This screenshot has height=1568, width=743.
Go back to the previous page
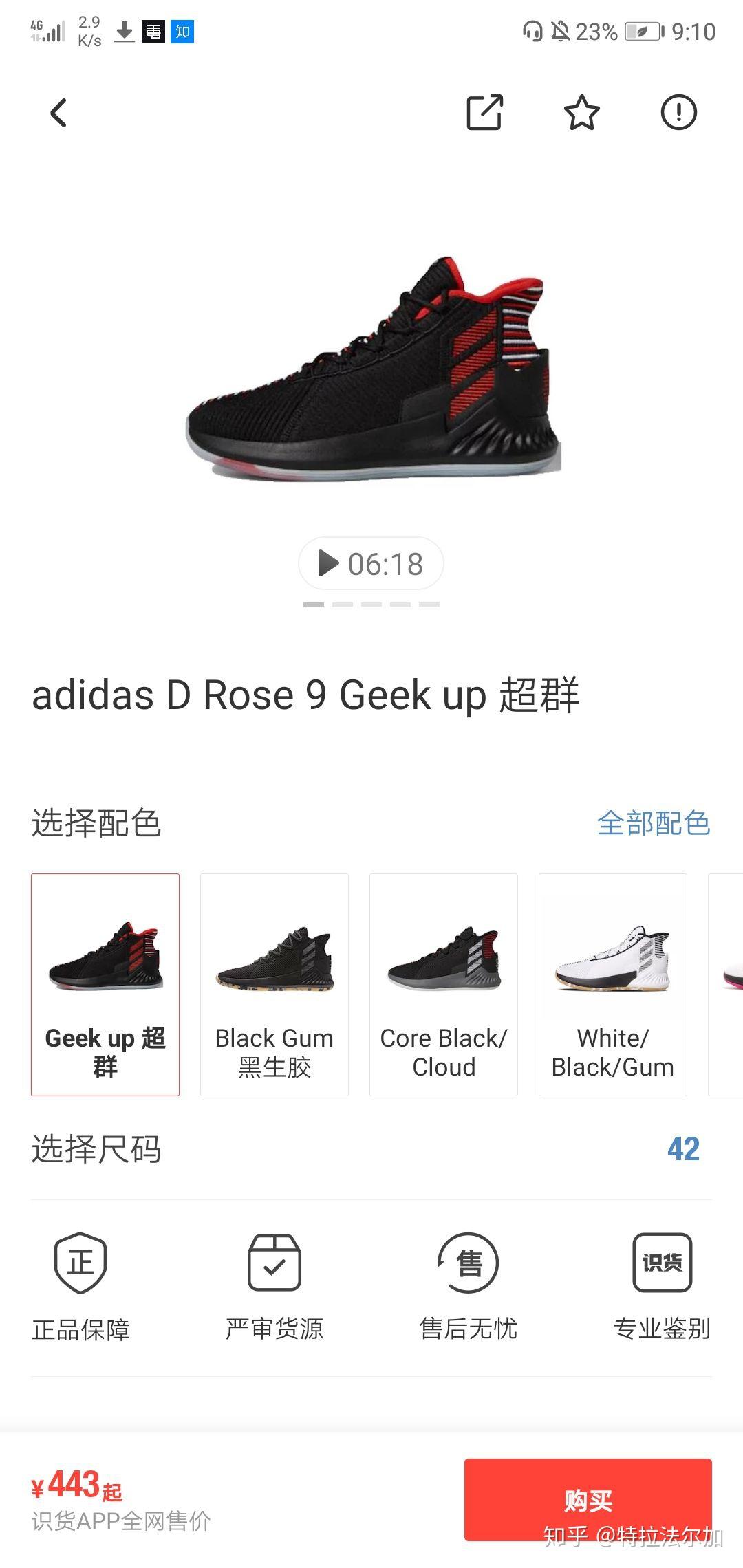tap(59, 113)
